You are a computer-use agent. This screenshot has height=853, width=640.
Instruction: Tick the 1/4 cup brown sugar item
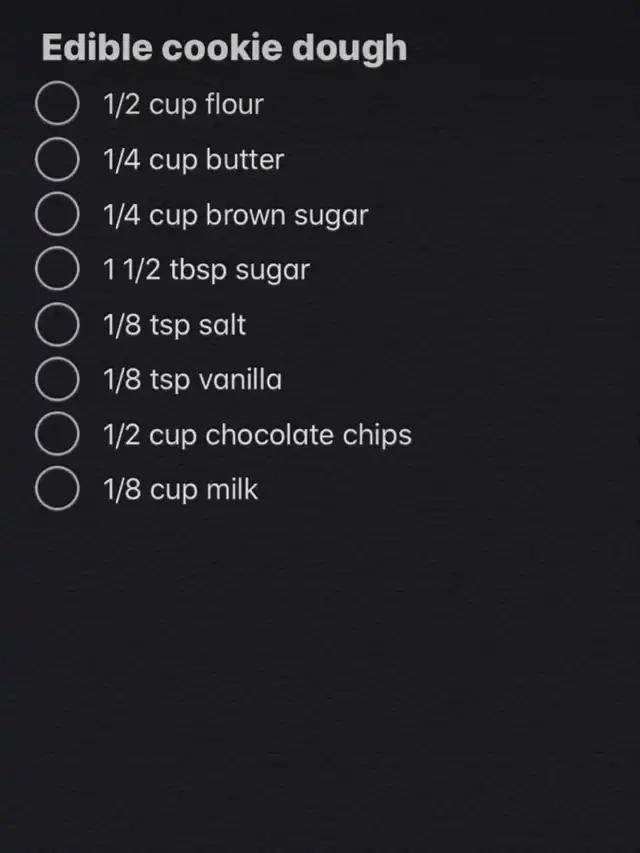pos(57,215)
